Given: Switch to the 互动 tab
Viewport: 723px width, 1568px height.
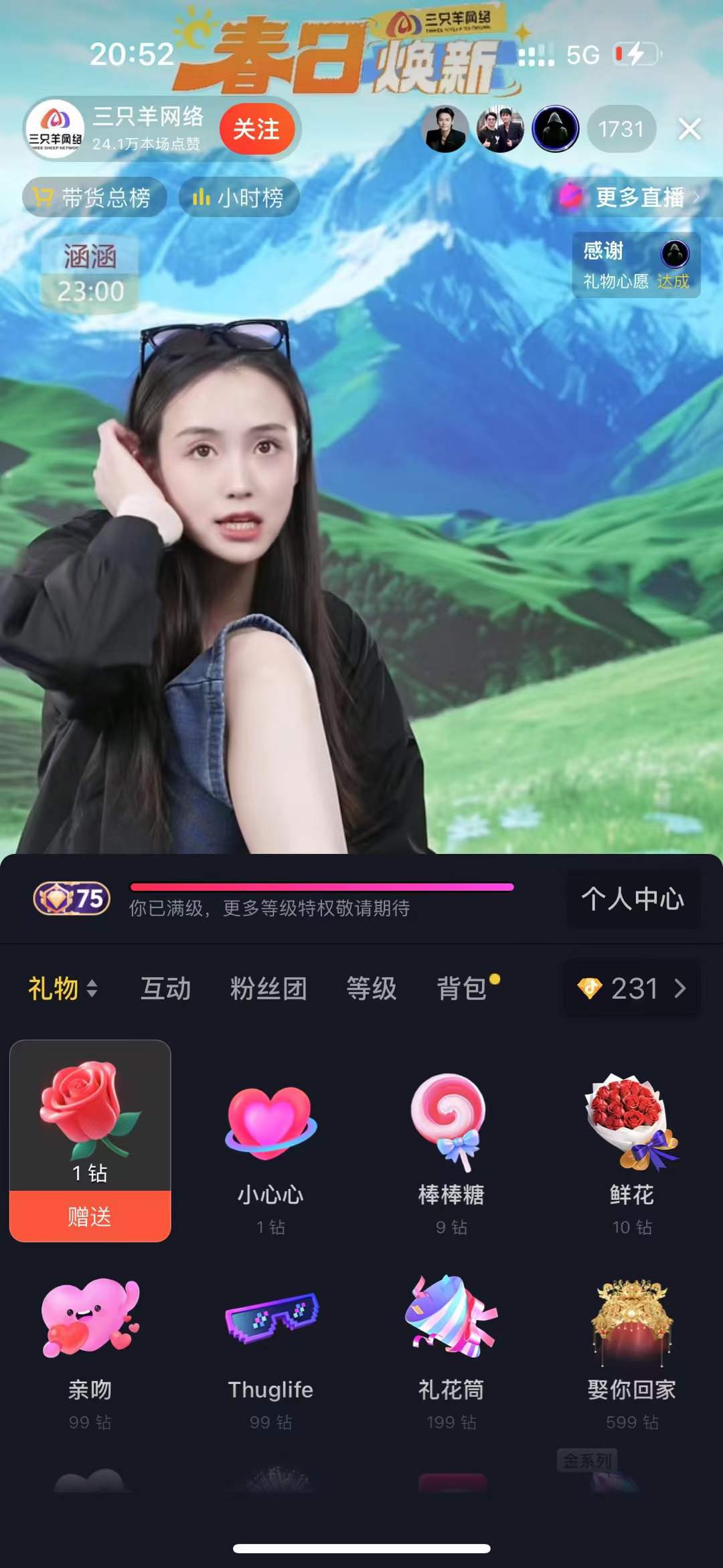Looking at the screenshot, I should pyautogui.click(x=165, y=989).
